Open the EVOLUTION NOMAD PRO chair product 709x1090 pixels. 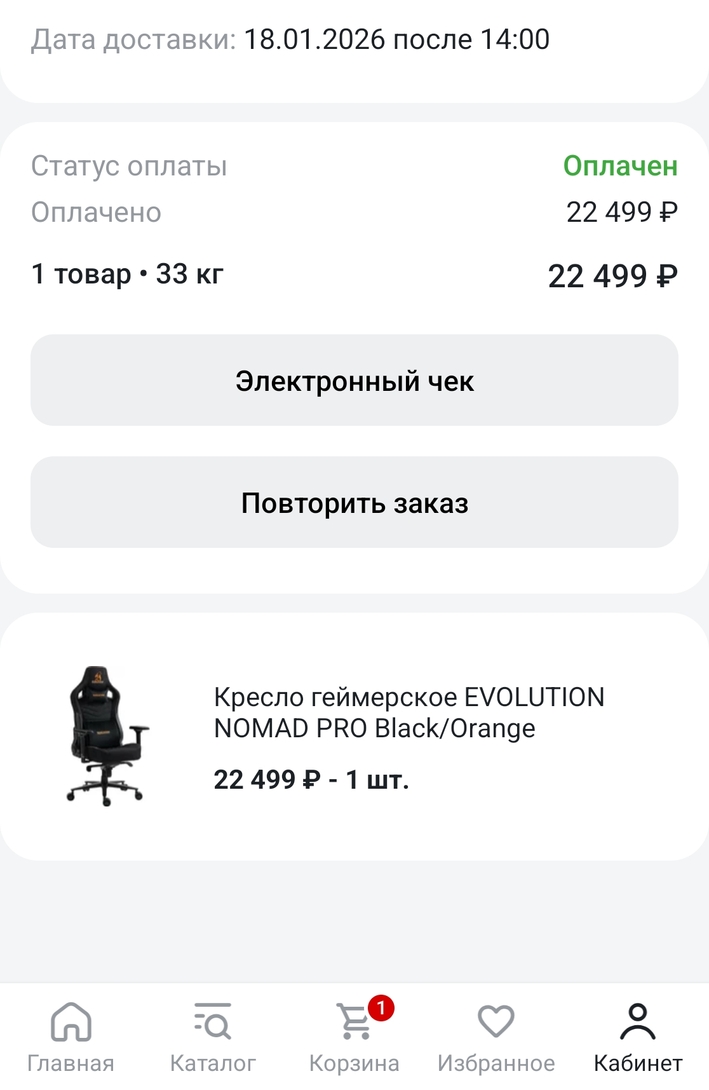click(x=408, y=712)
